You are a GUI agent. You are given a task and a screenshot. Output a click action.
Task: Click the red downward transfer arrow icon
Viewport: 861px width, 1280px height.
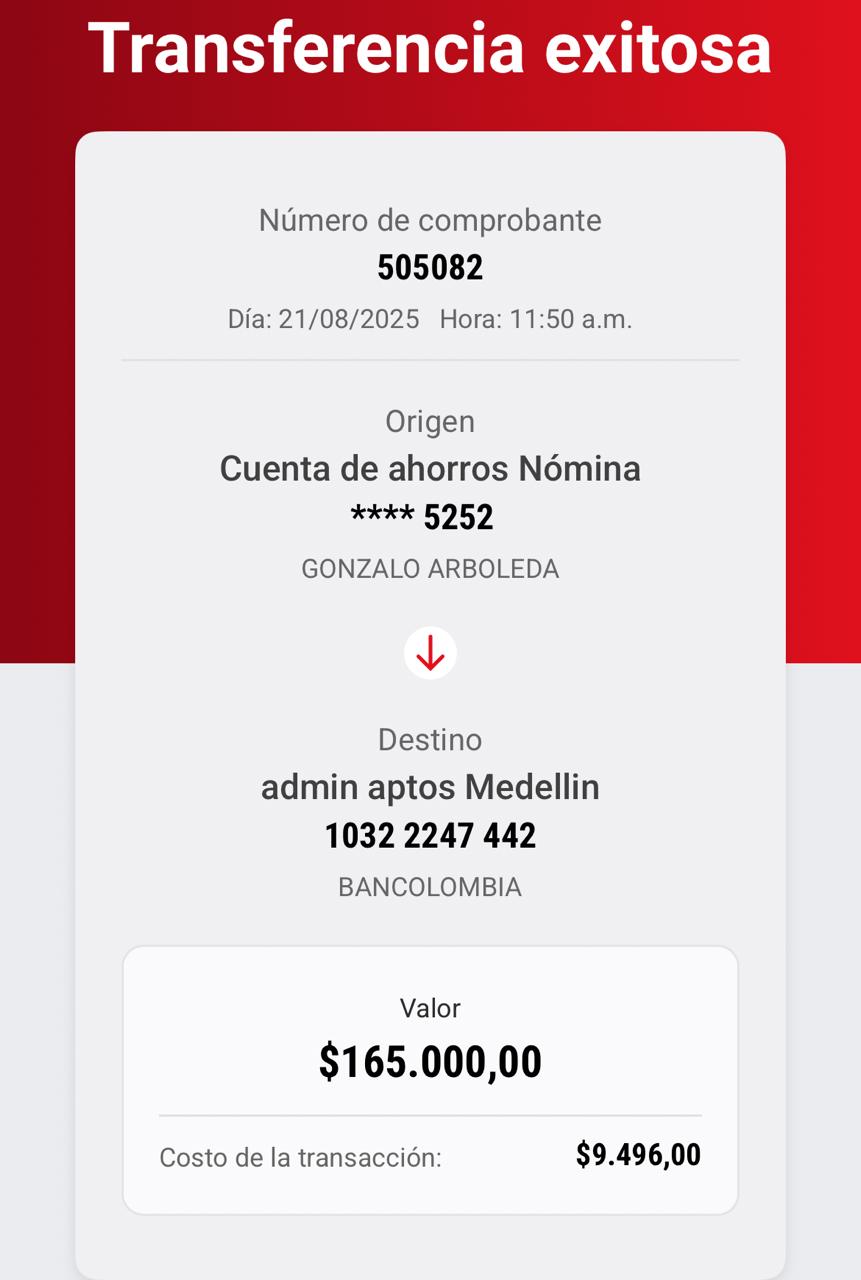click(430, 652)
